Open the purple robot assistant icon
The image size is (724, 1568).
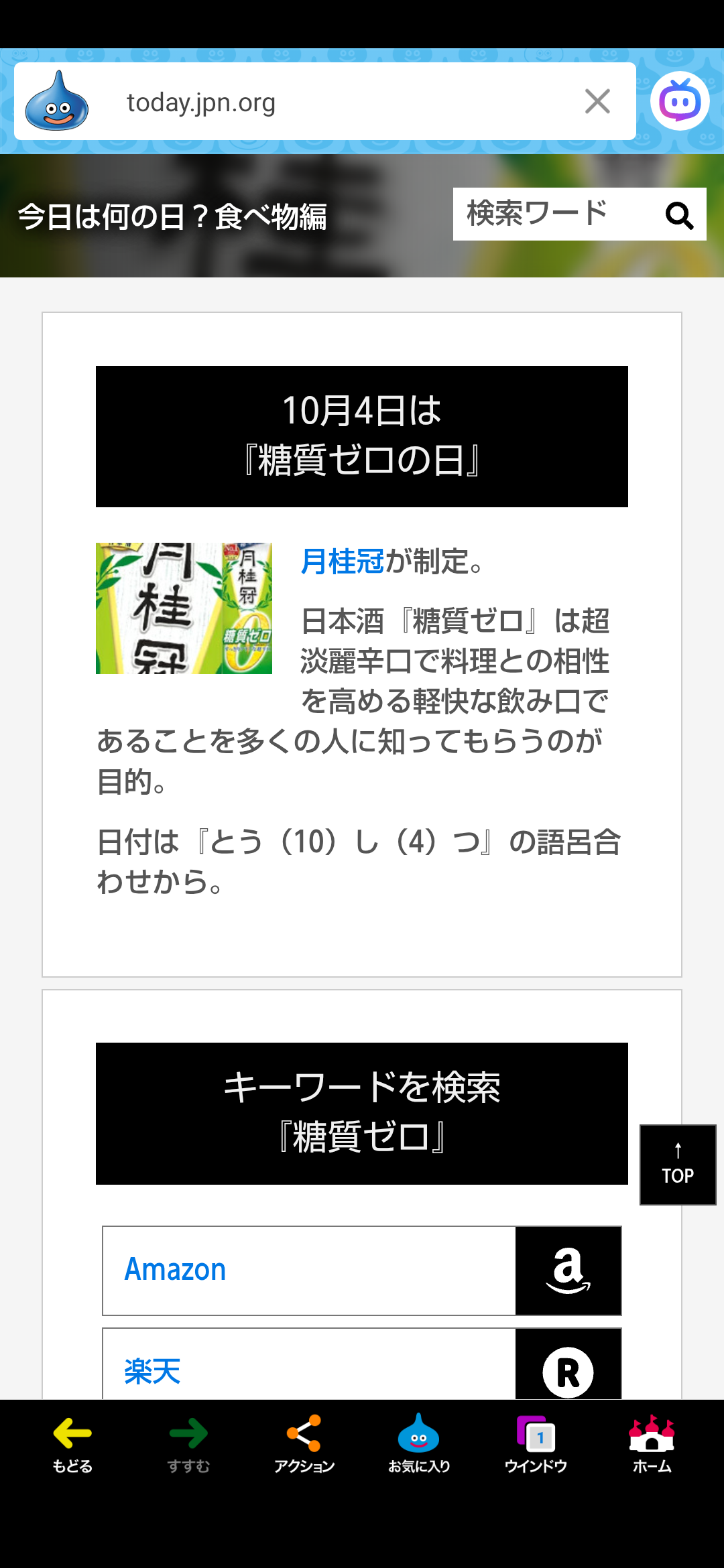pyautogui.click(x=680, y=101)
